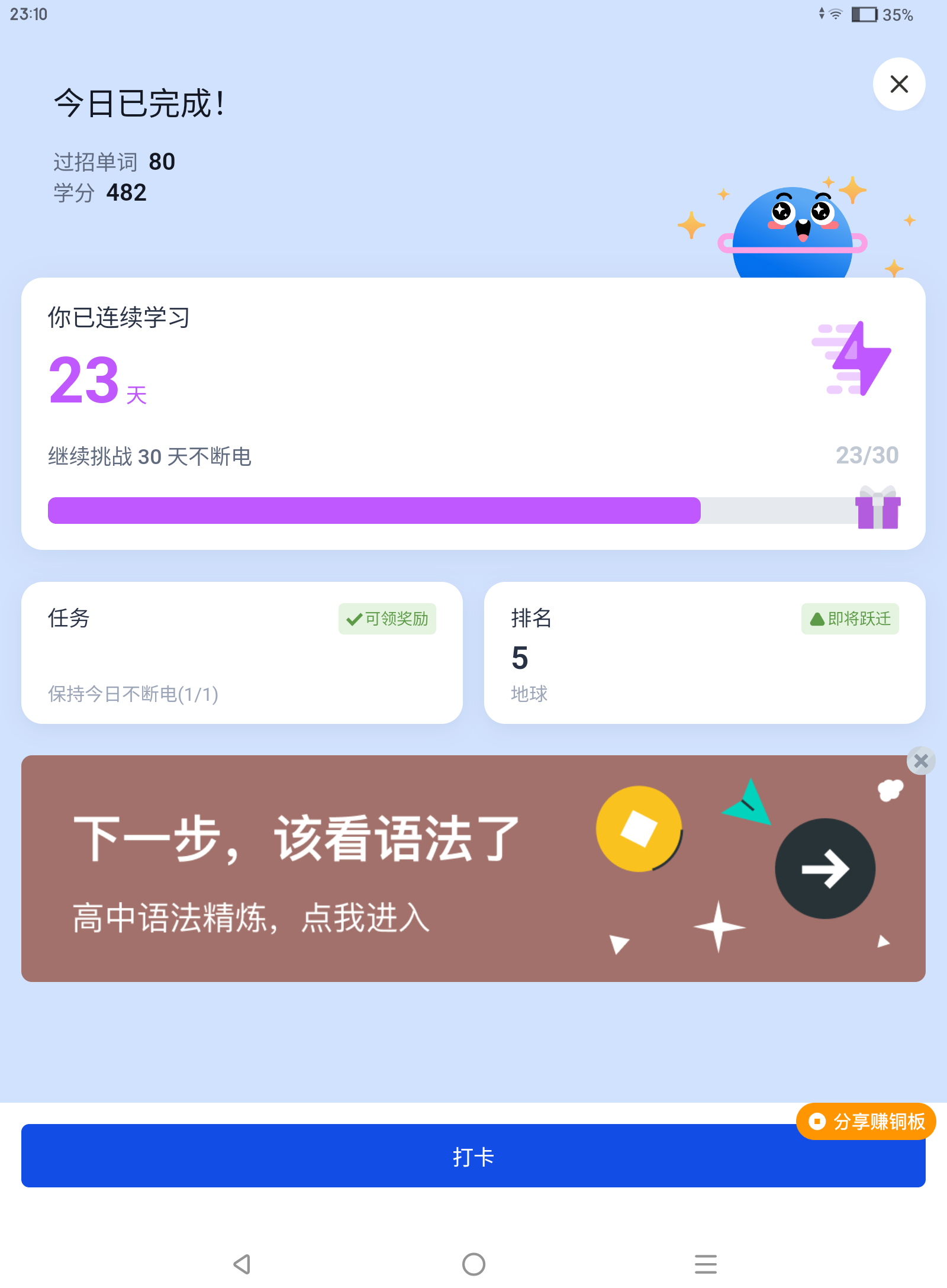Close the daily completion screen
Image resolution: width=947 pixels, height=1288 pixels.
coord(898,84)
